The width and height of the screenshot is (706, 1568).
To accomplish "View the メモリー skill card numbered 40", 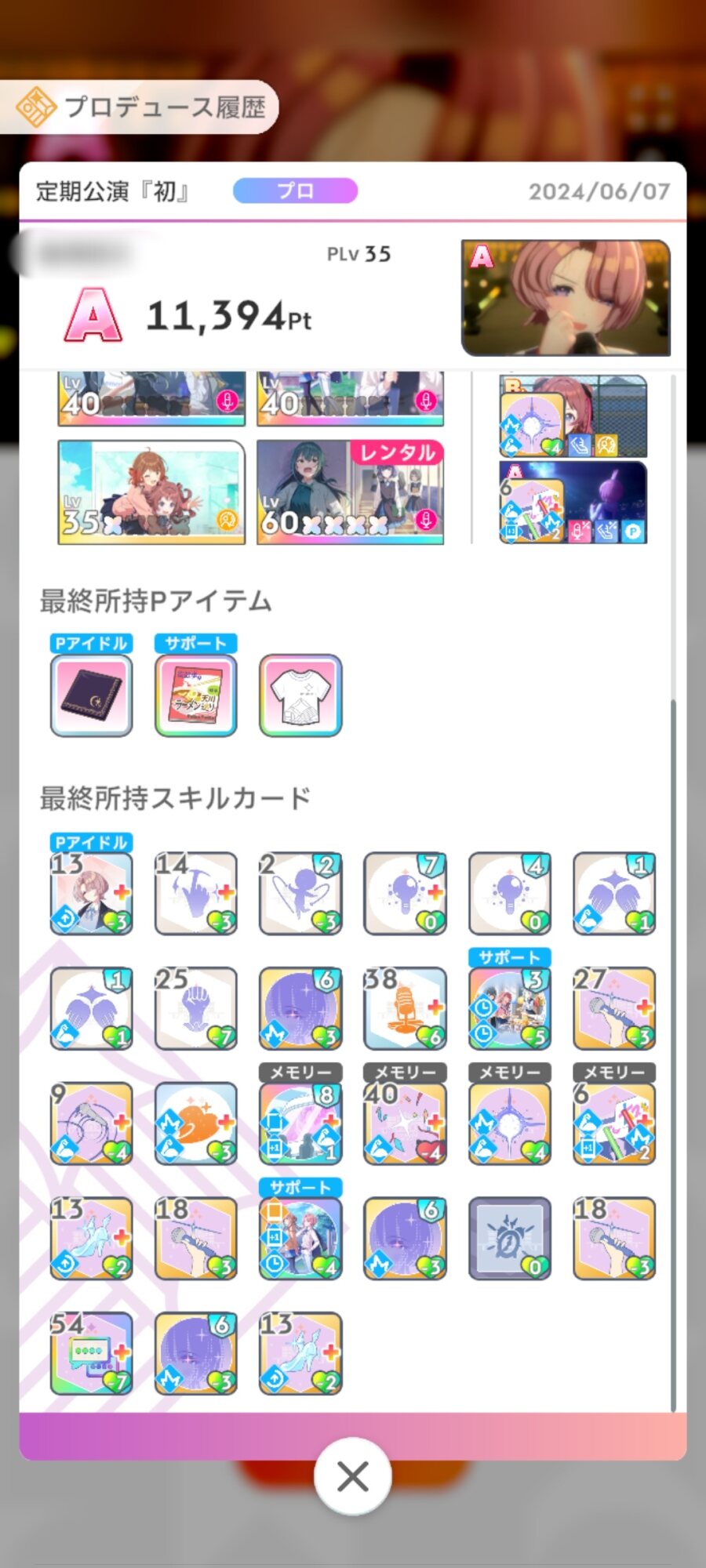I will (405, 1123).
